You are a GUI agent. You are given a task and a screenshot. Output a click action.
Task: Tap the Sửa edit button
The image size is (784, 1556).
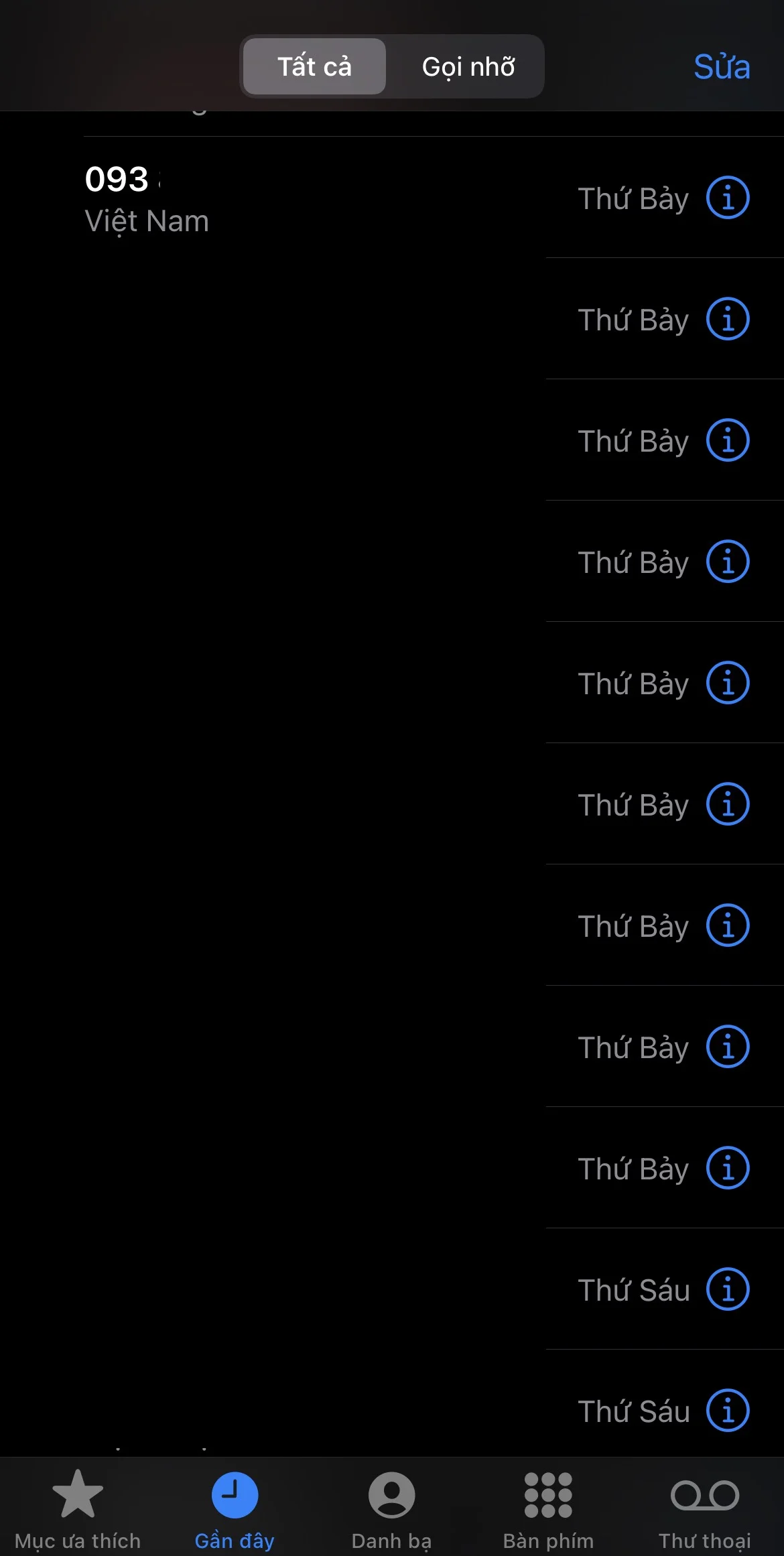pos(721,66)
